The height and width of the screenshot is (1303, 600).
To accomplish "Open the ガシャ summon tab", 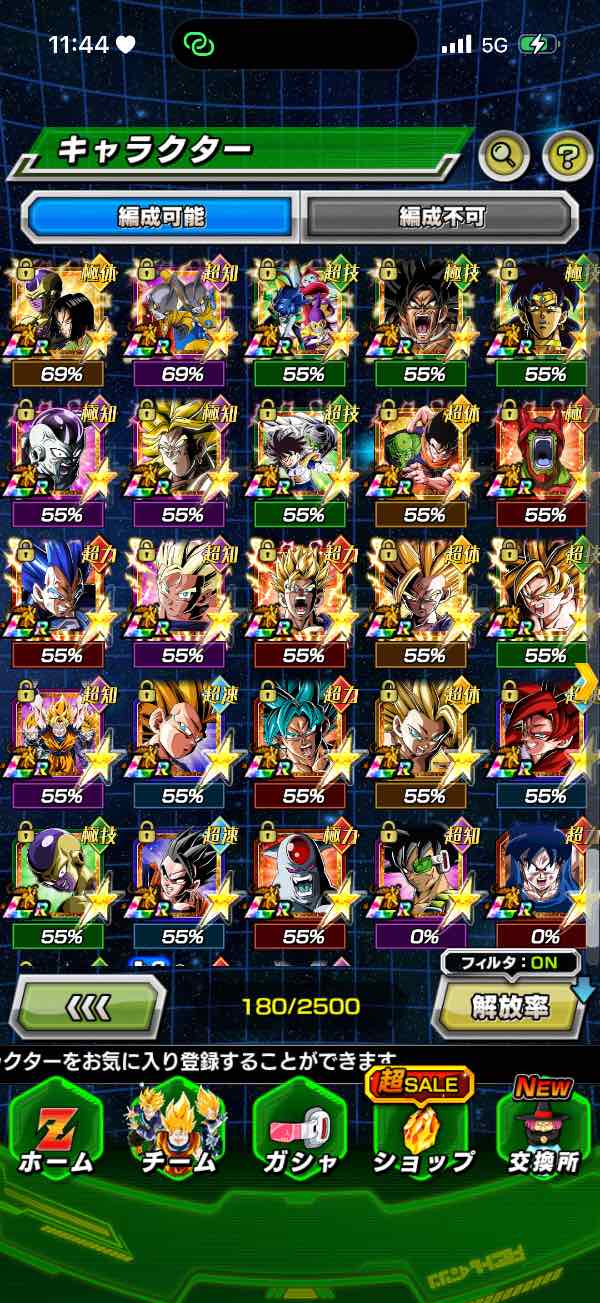I will [x=300, y=1131].
